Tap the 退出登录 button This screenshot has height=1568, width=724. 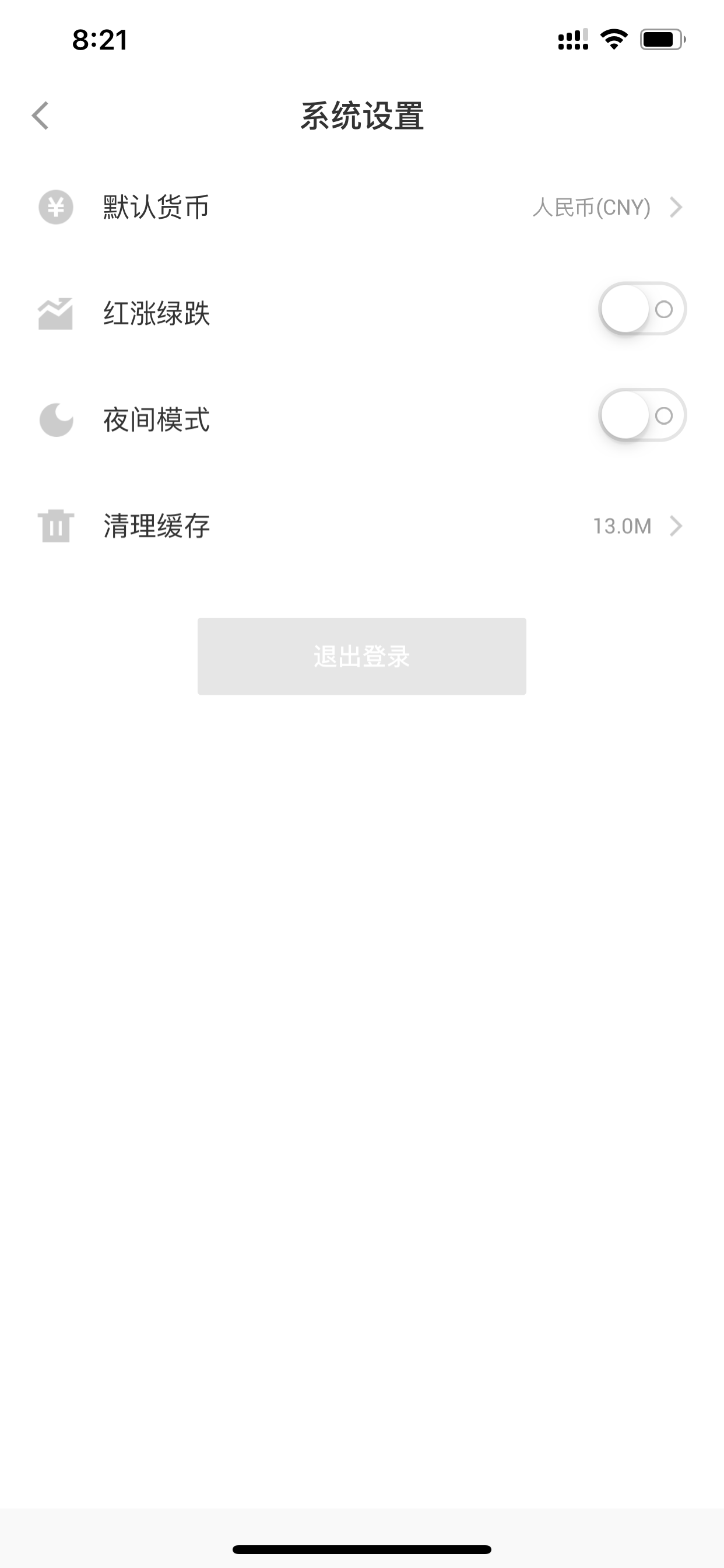click(x=362, y=656)
